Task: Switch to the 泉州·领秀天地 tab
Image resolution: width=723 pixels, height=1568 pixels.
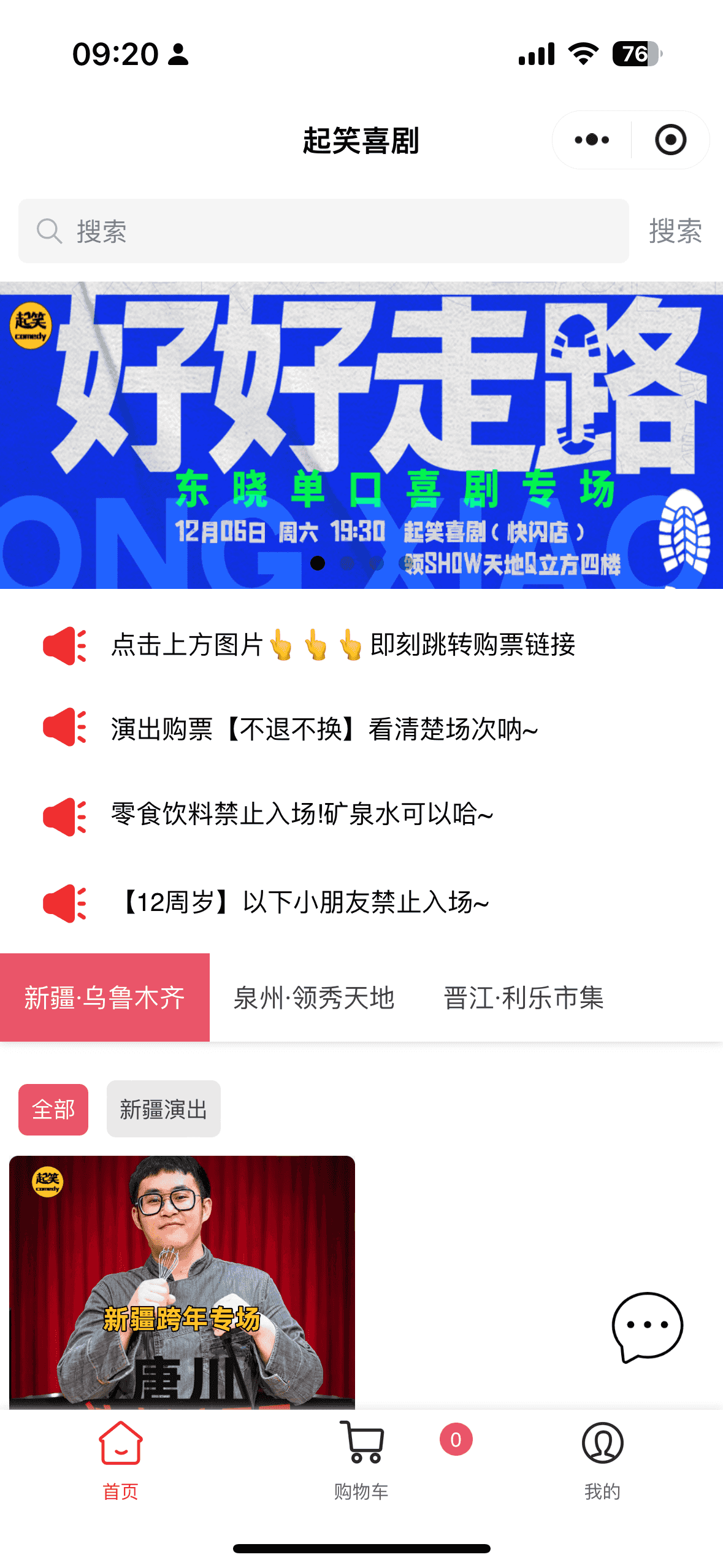Action: pos(313,997)
